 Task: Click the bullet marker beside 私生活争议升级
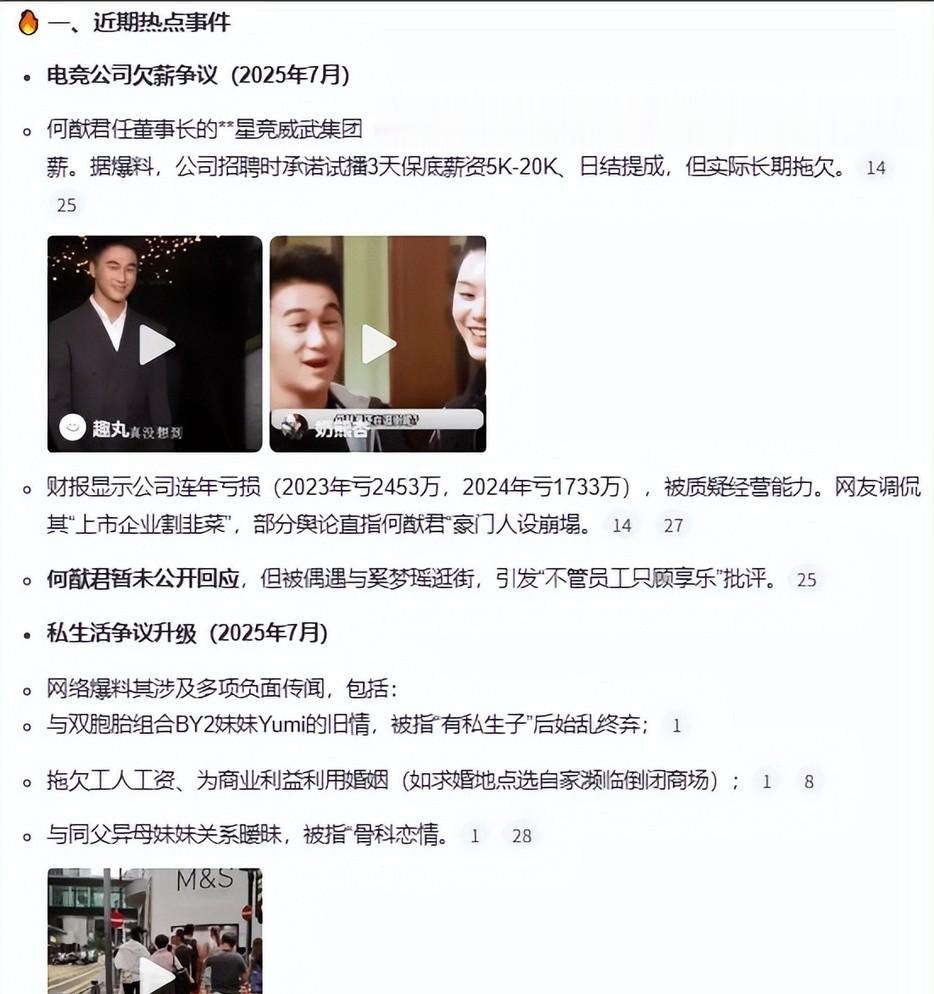28,634
